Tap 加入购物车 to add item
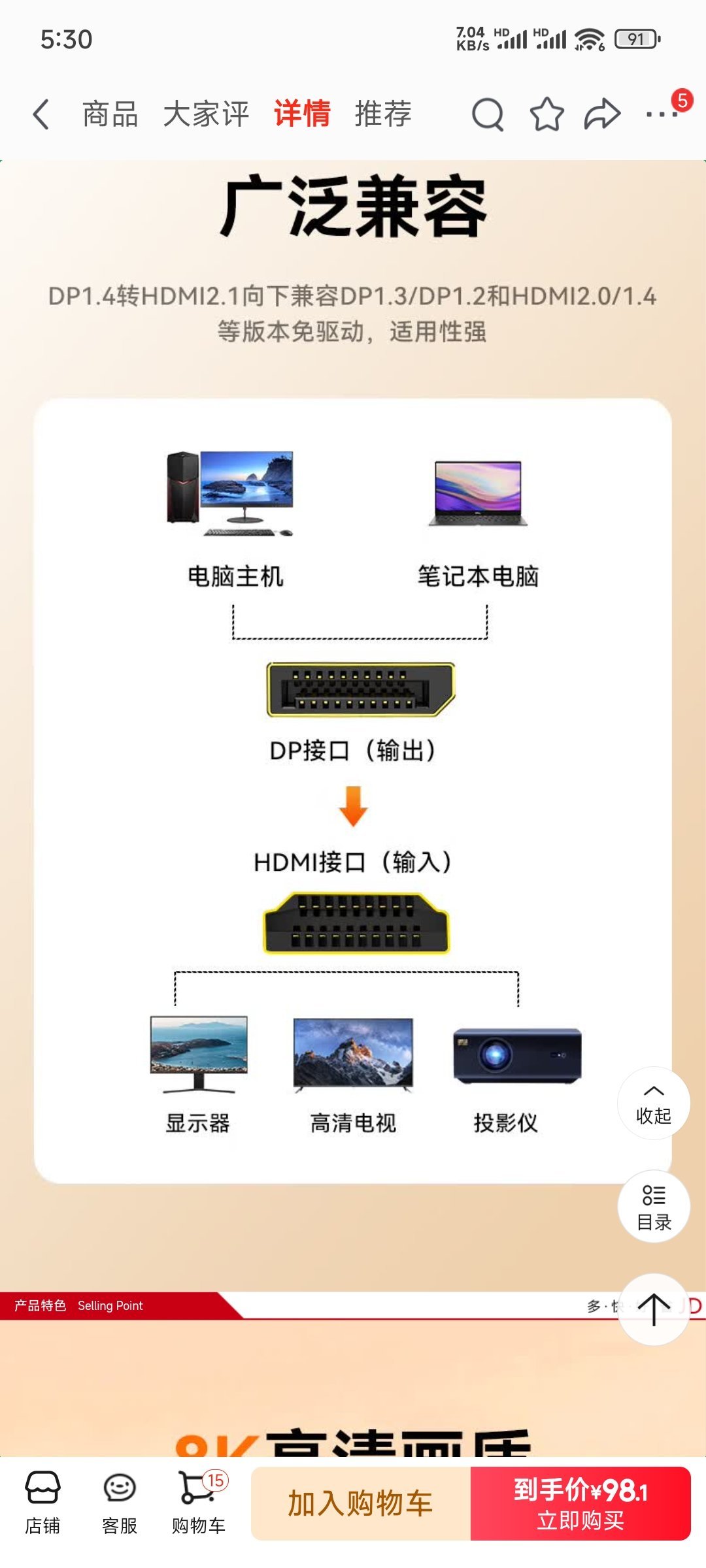Viewport: 706px width, 1568px height. 360,1503
